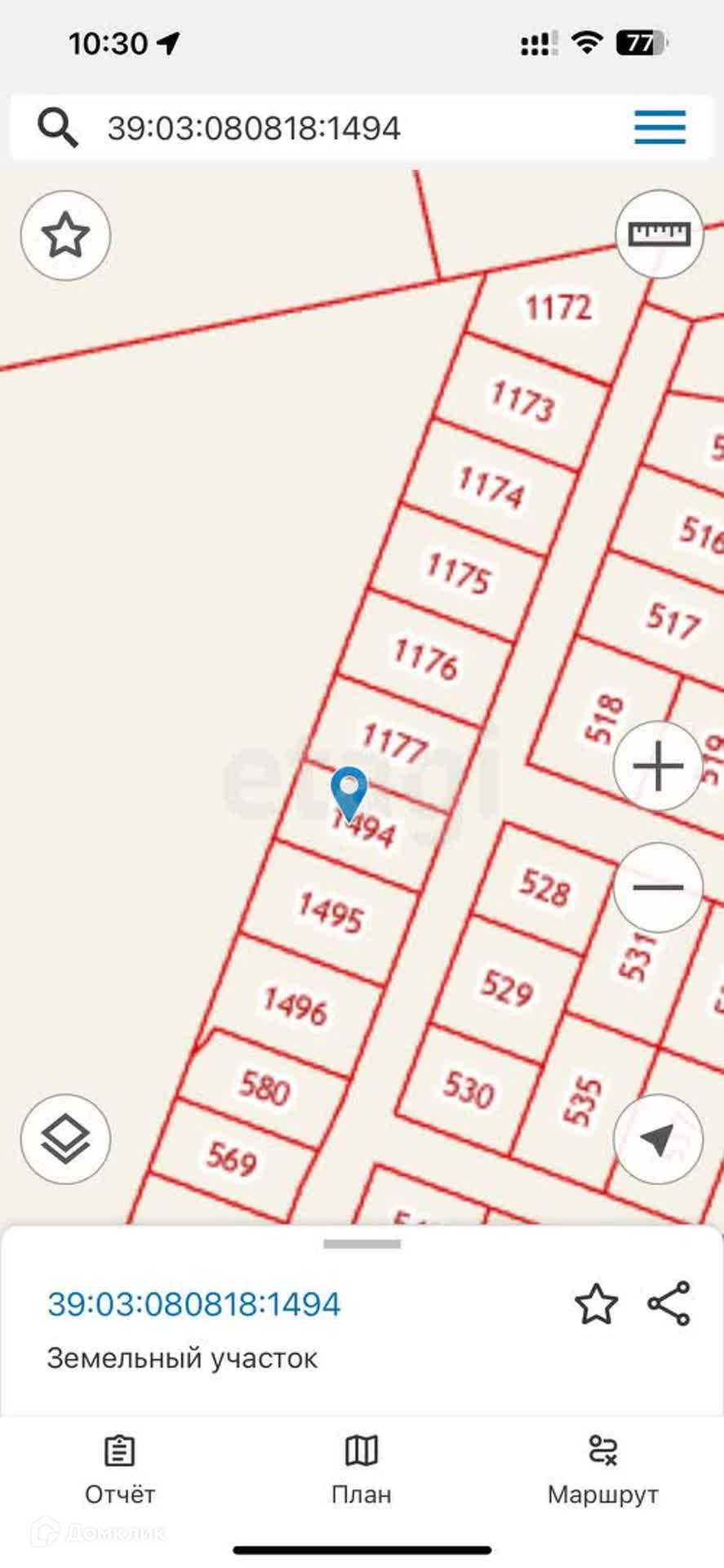Expand the bottom sheet handle
The height and width of the screenshot is (1568, 724).
(x=362, y=1245)
